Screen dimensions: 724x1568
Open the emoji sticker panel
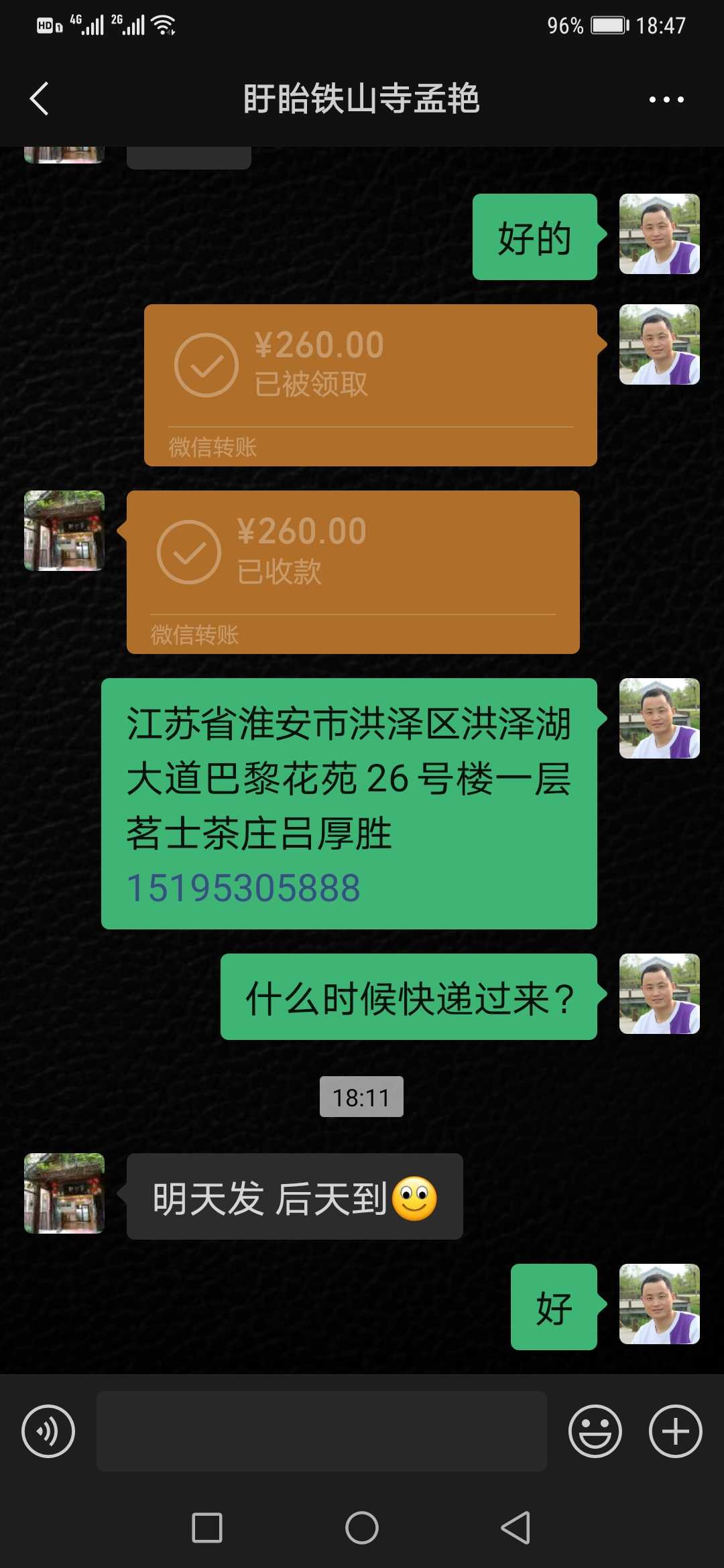tap(595, 1431)
